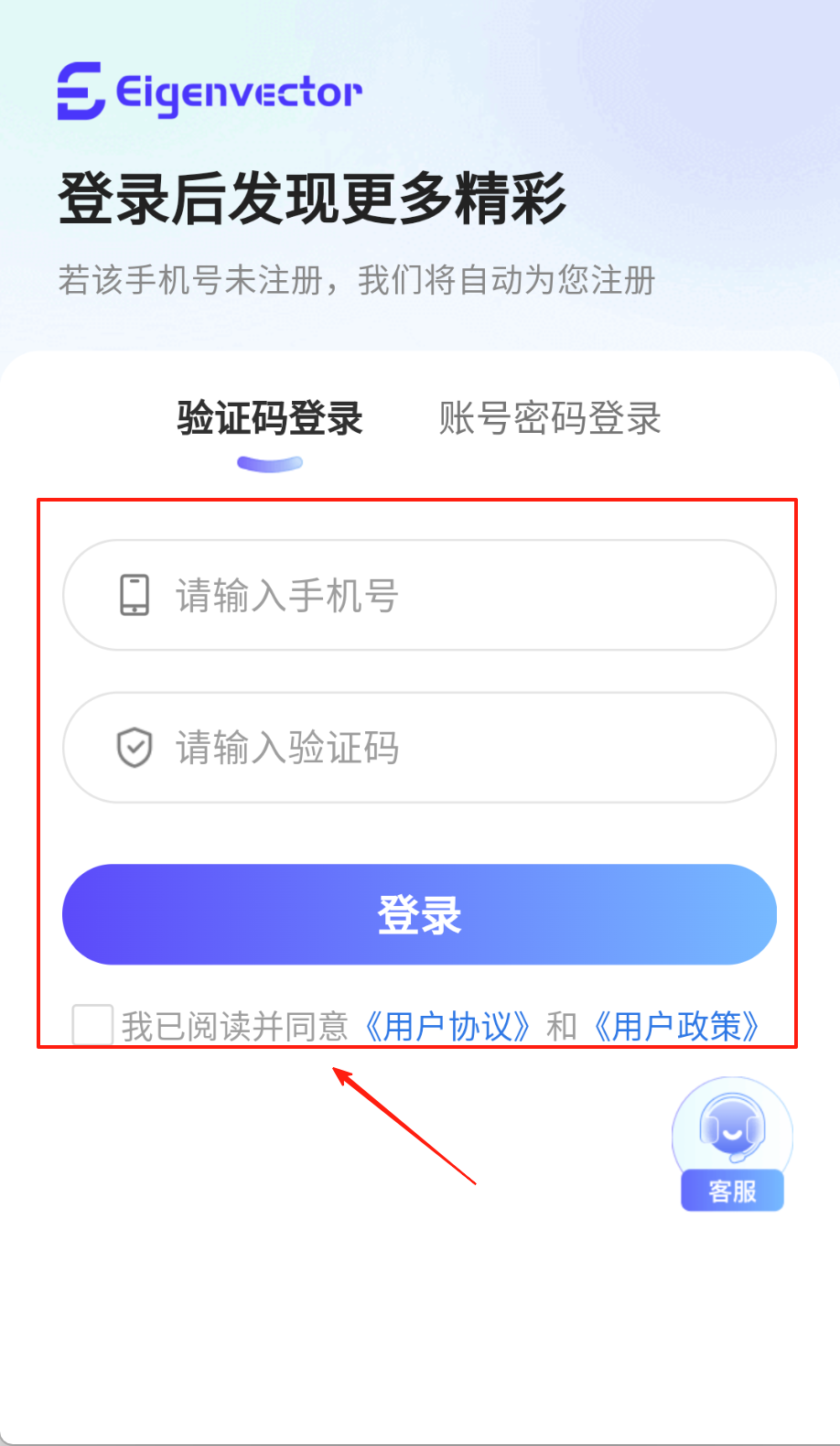Select the 验证码登录 tab
840x1446 pixels.
[x=270, y=419]
